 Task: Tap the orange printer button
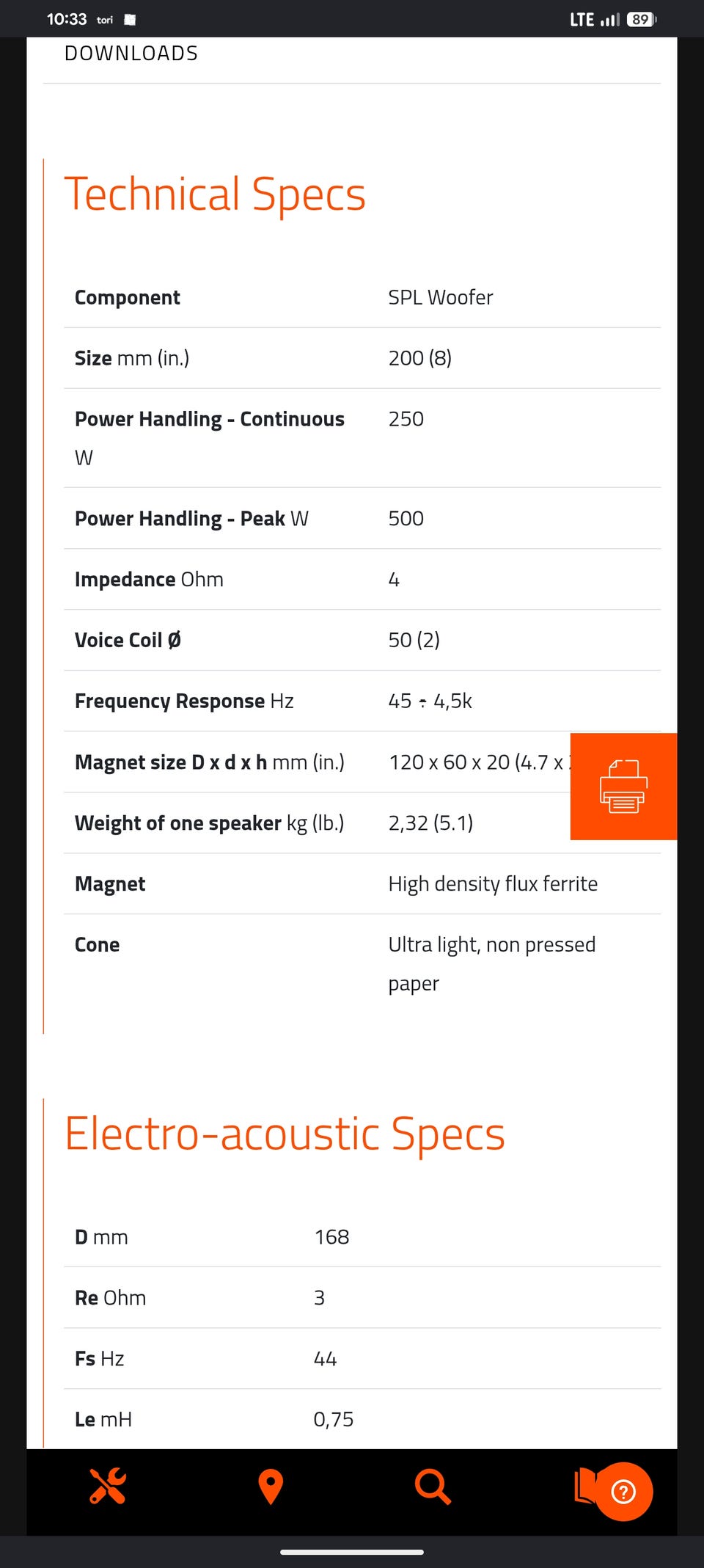pos(623,786)
